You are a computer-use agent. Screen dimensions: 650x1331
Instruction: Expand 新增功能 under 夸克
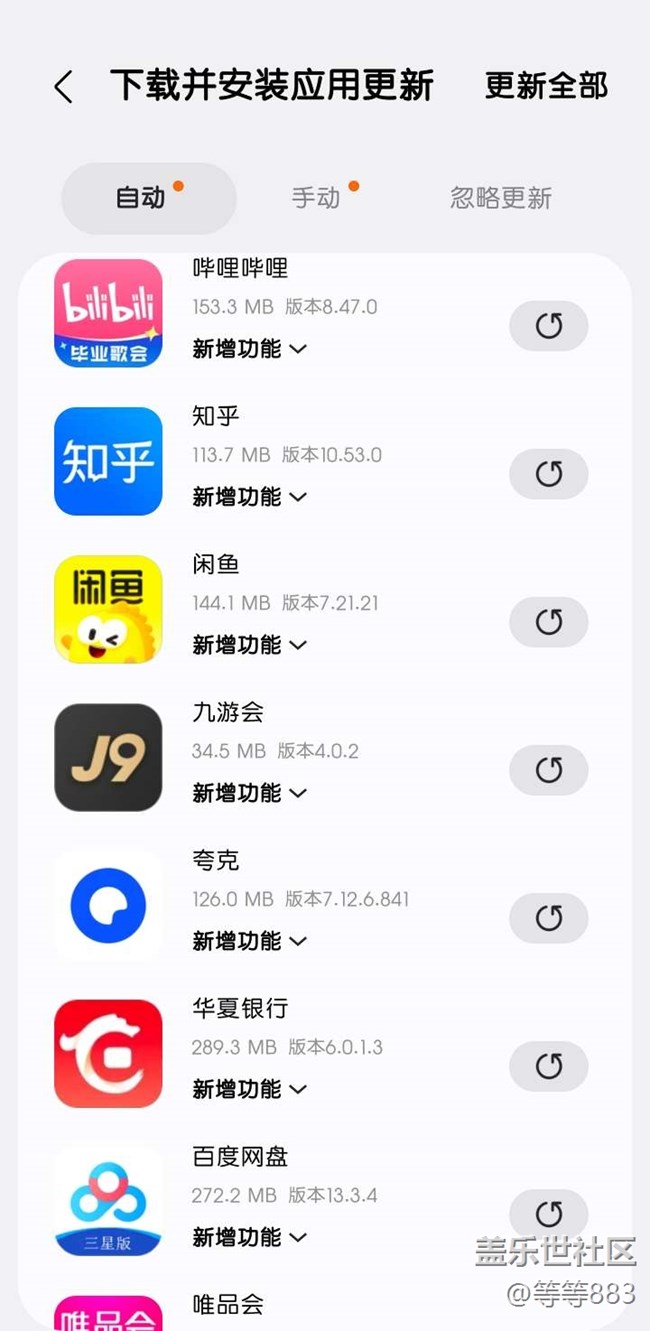coord(249,941)
